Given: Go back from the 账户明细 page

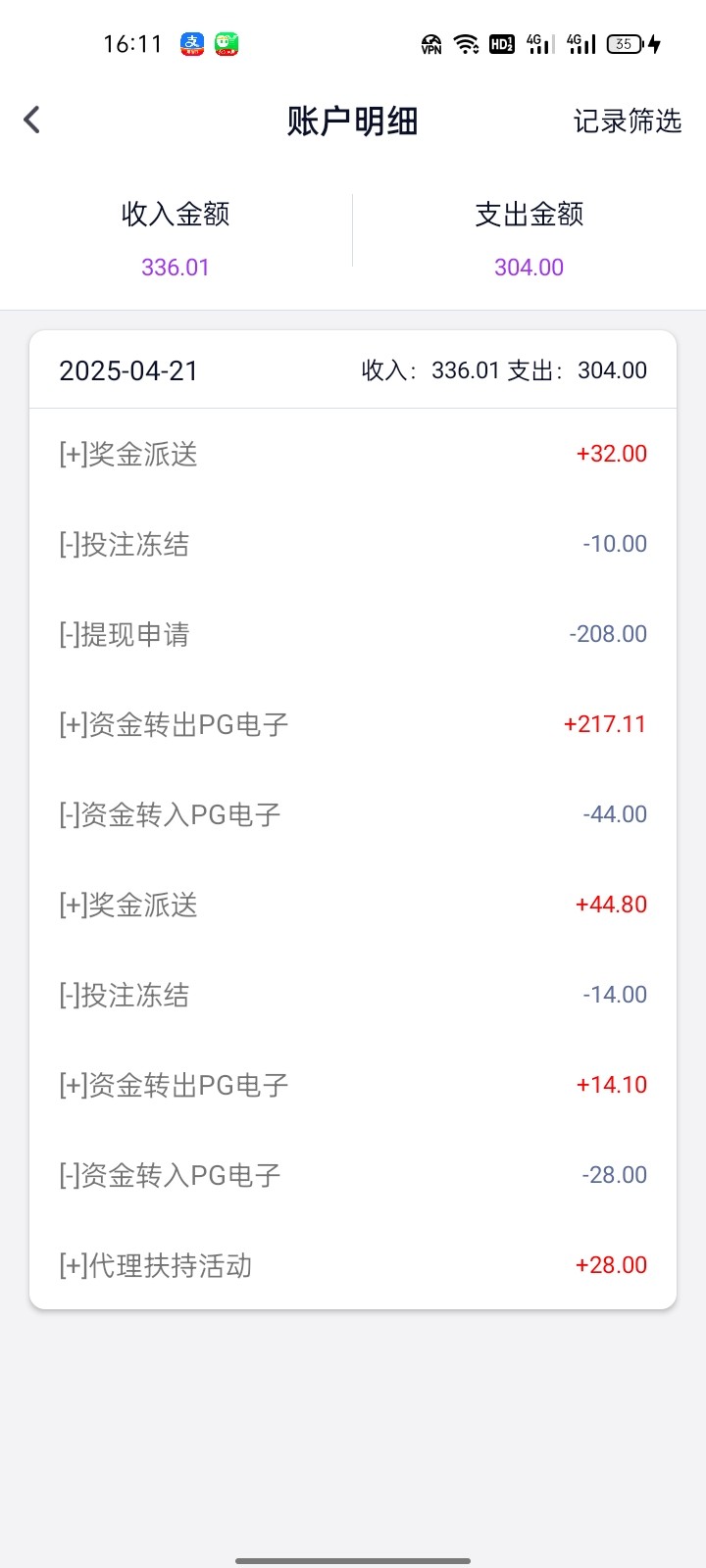Looking at the screenshot, I should tap(32, 120).
